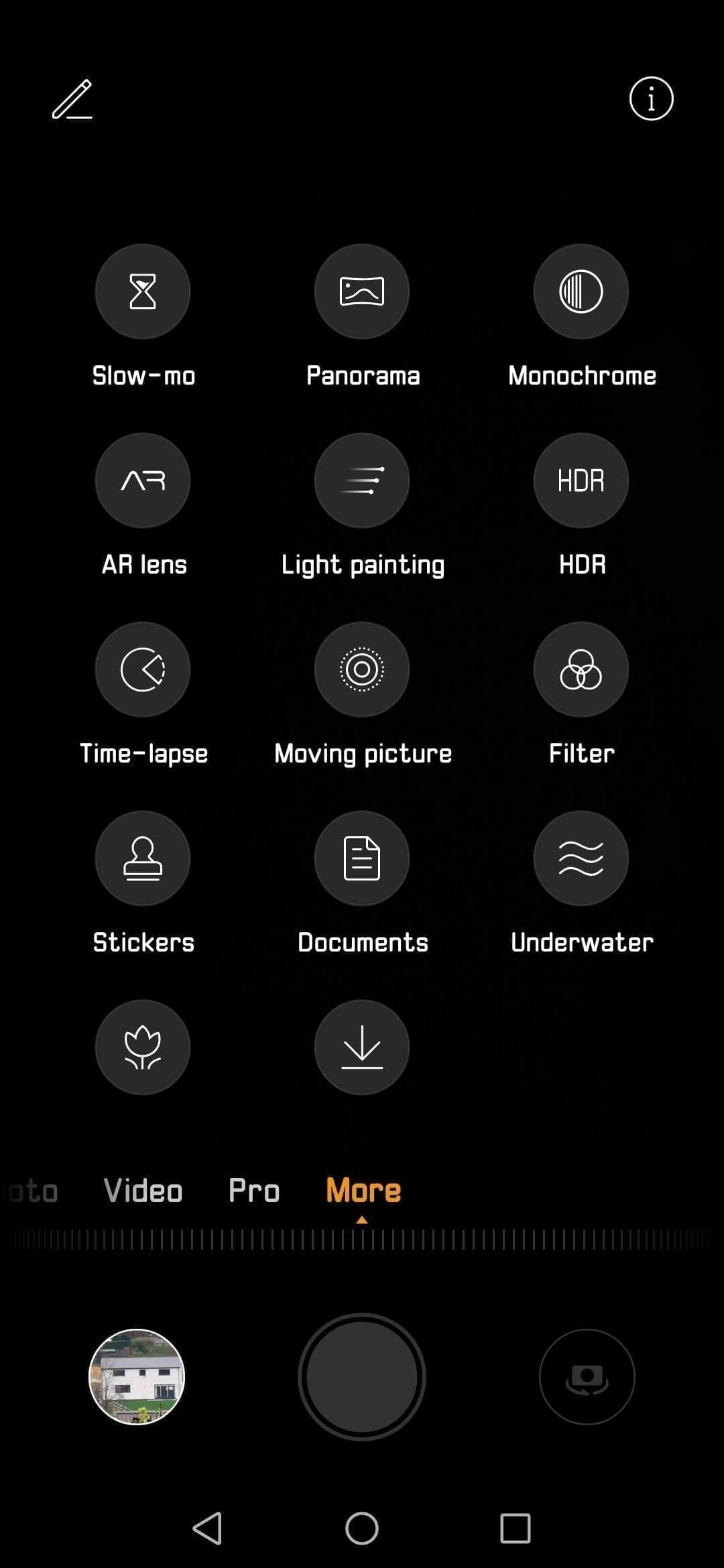
Task: Tap the flower macro mode icon
Action: click(143, 1047)
